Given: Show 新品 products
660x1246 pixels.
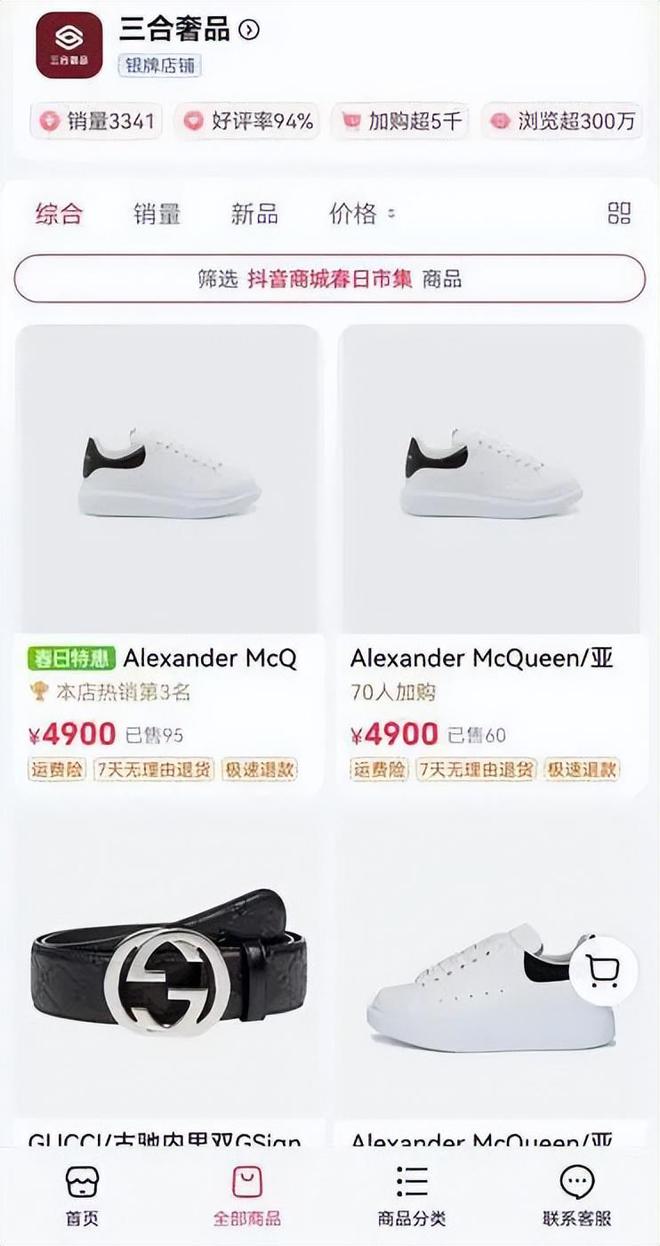Looking at the screenshot, I should (x=254, y=213).
